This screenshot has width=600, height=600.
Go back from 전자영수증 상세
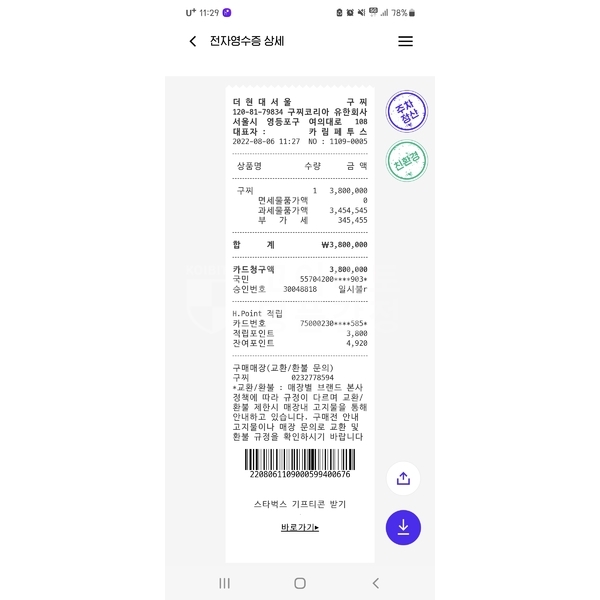coord(193,42)
